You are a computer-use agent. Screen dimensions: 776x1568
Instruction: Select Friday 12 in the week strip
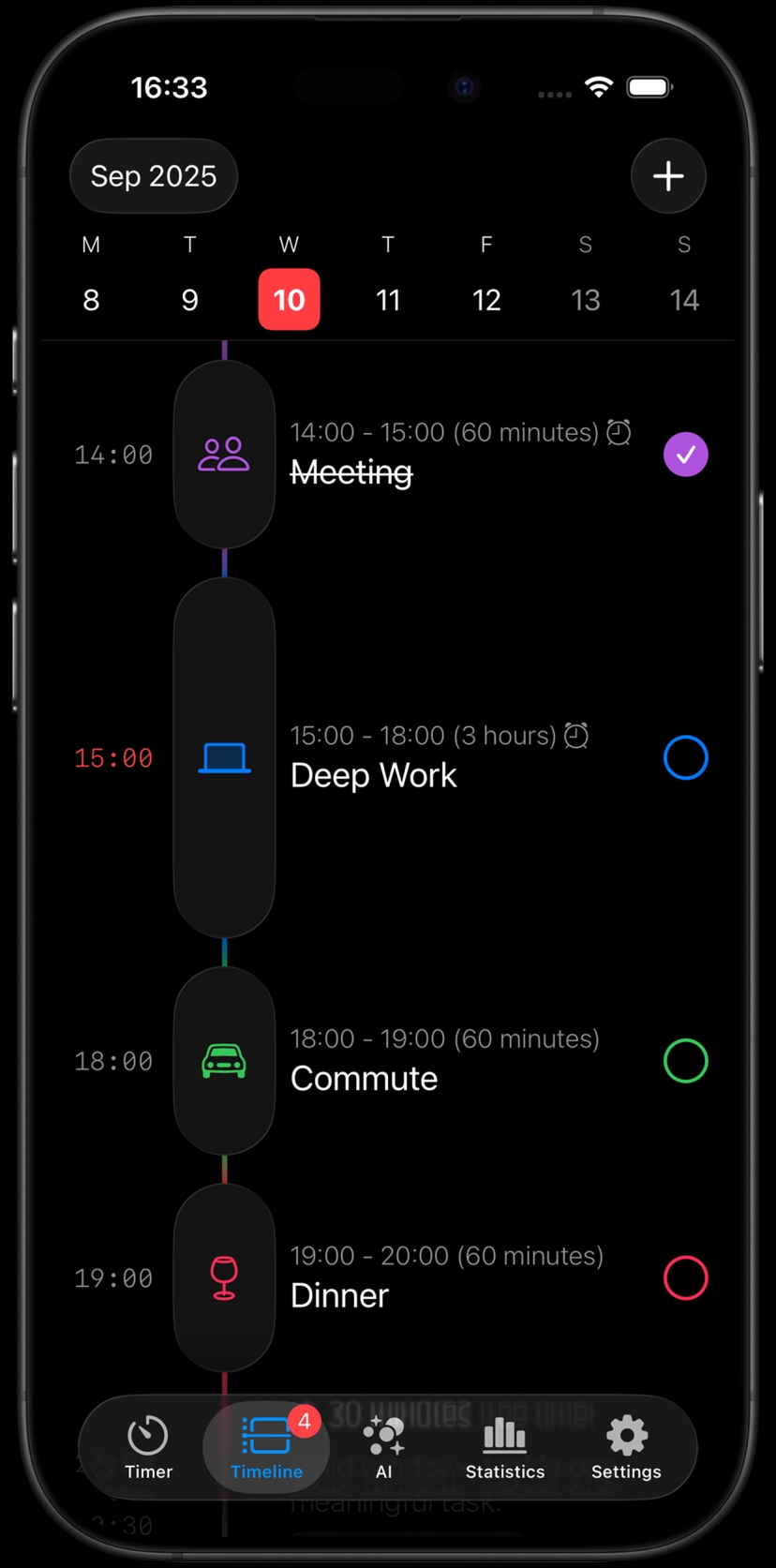[486, 300]
